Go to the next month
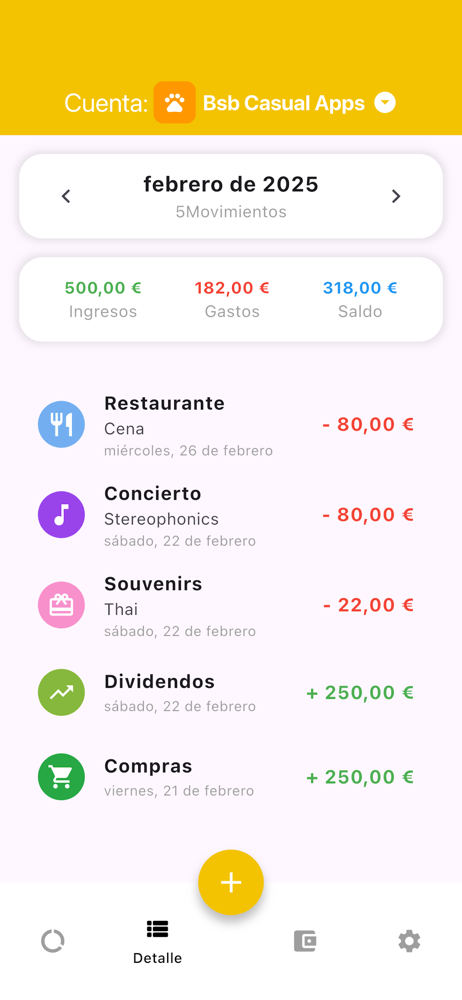Viewport: 462px width, 1000px height. point(396,196)
